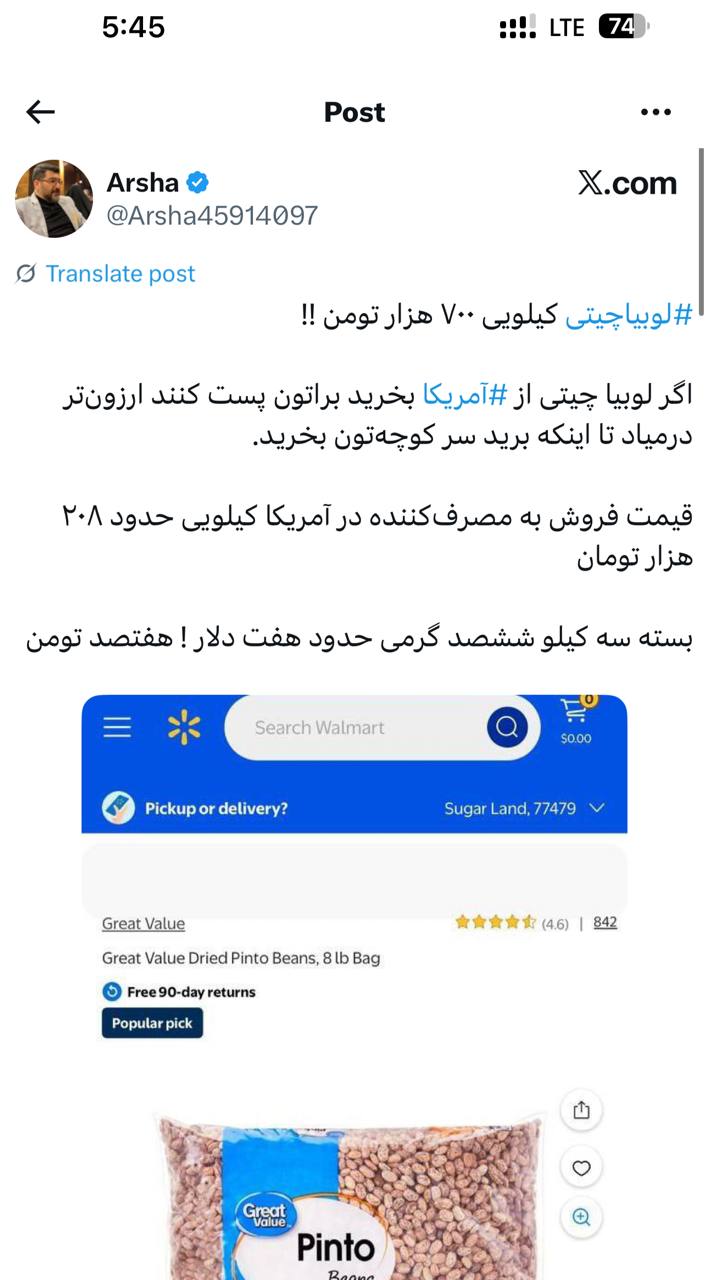Go back from the Post screen
The image size is (709, 1280).
point(40,112)
